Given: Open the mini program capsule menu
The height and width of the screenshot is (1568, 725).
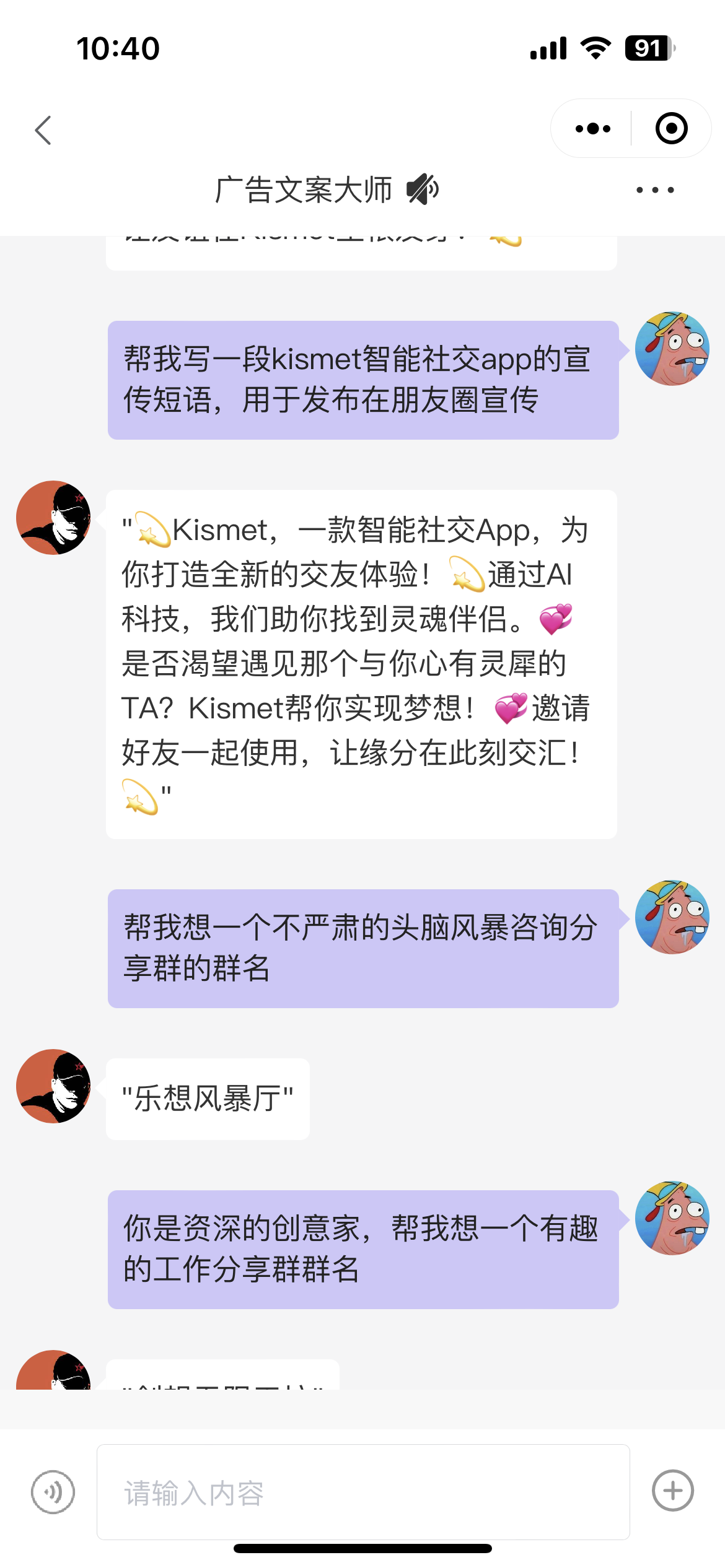Looking at the screenshot, I should pyautogui.click(x=592, y=129).
